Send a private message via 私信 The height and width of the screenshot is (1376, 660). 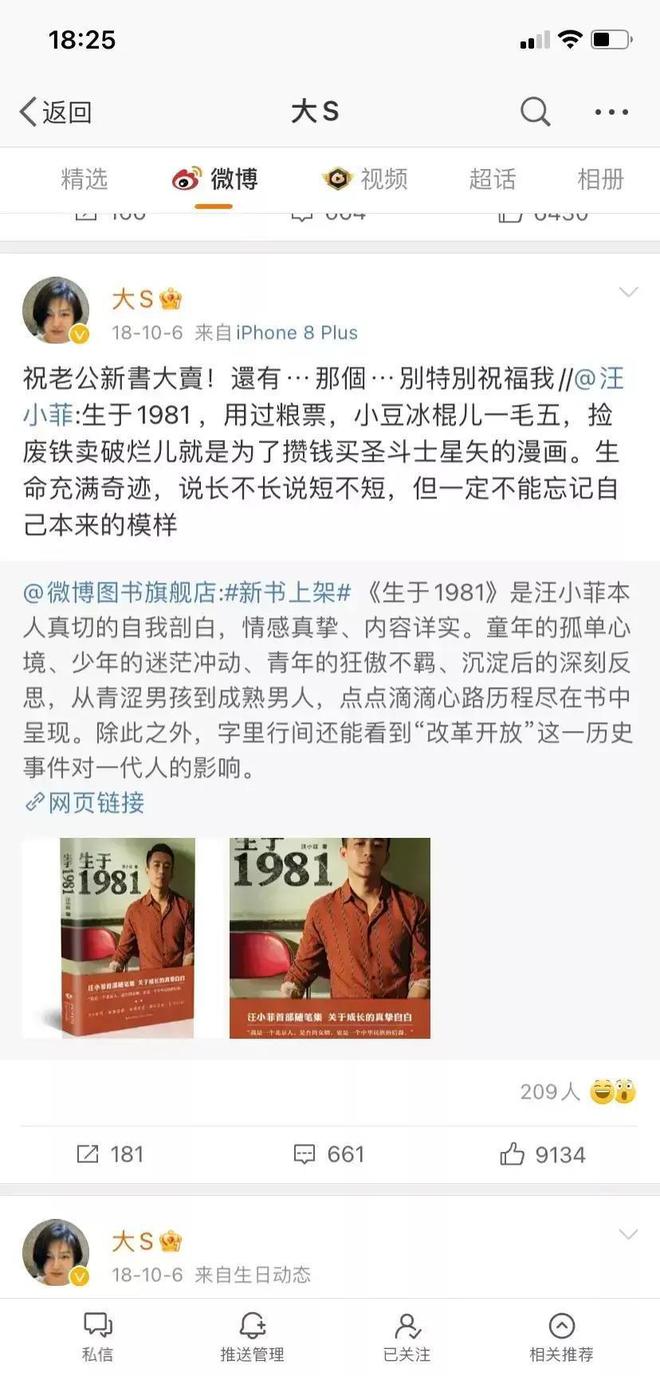coord(97,1337)
